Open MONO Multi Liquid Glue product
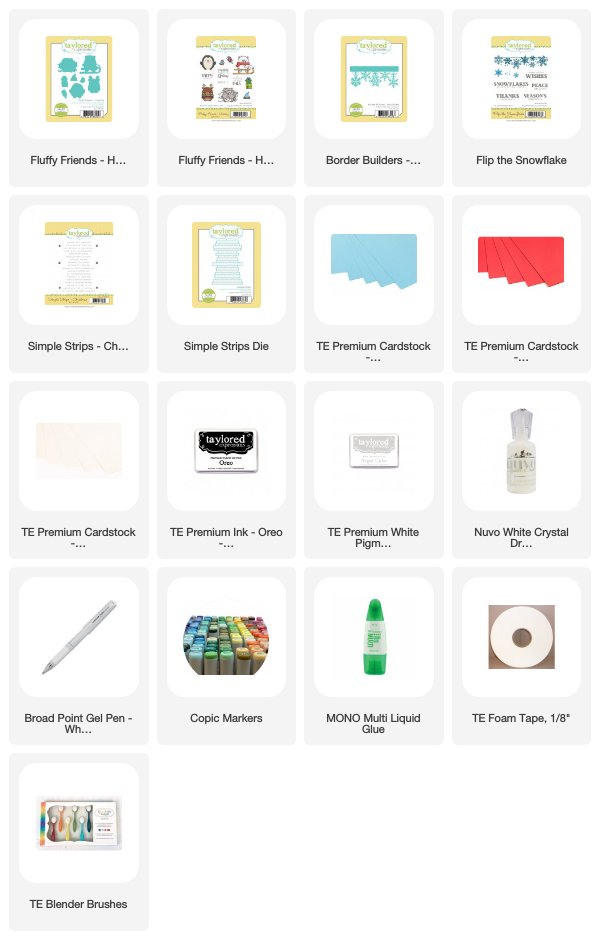This screenshot has height=940, width=600. (374, 656)
